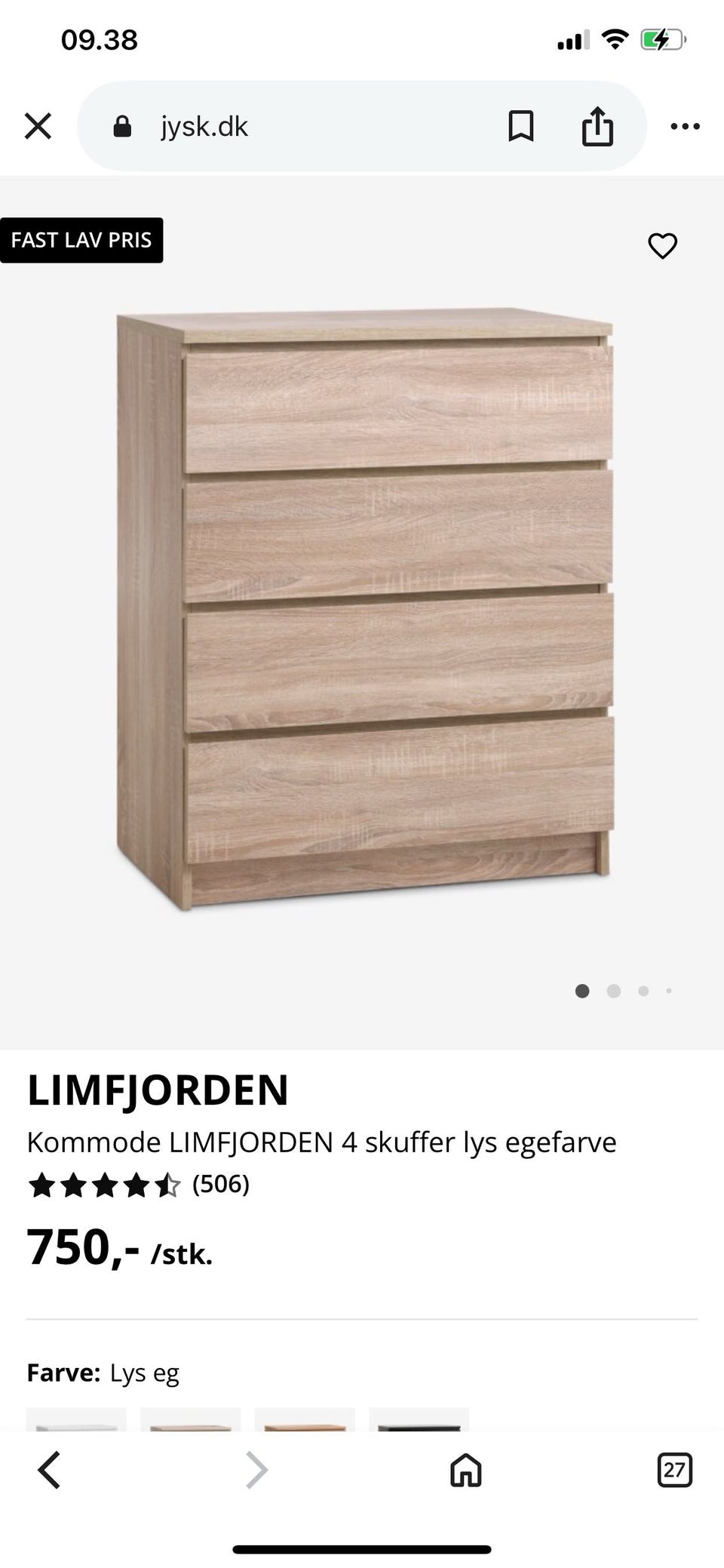
Task: Toggle the heart favorite icon on the product
Action: (x=663, y=244)
